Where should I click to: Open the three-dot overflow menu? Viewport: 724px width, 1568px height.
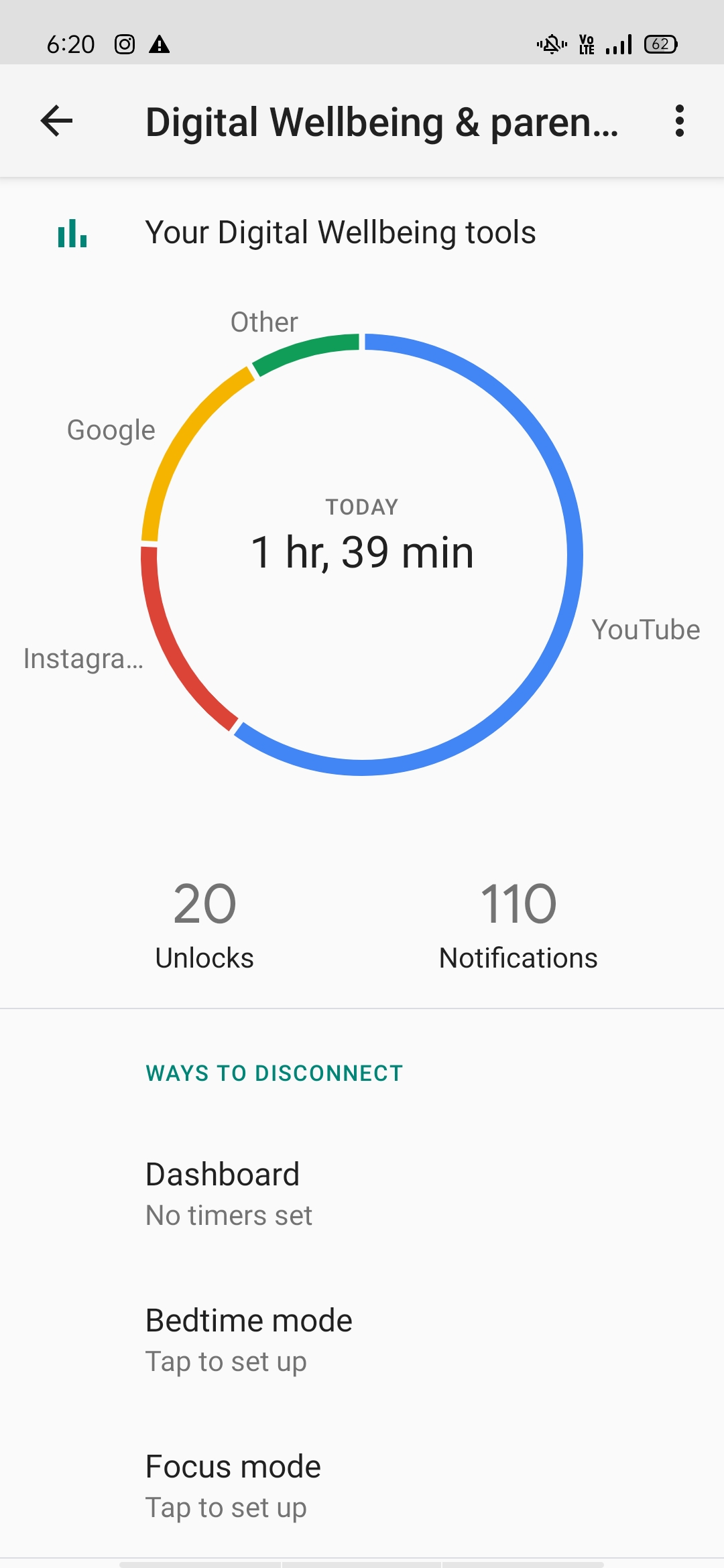679,121
